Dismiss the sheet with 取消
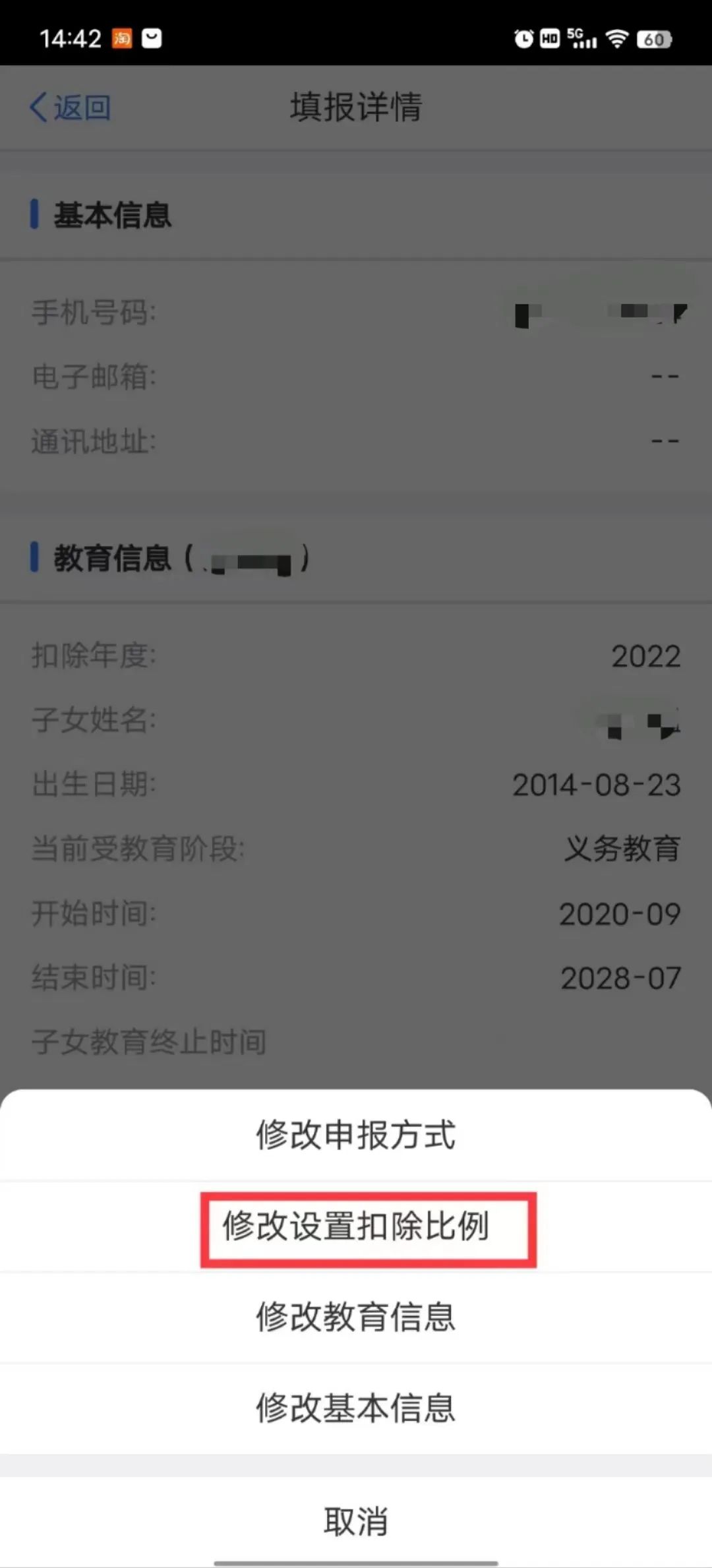 [x=356, y=1521]
